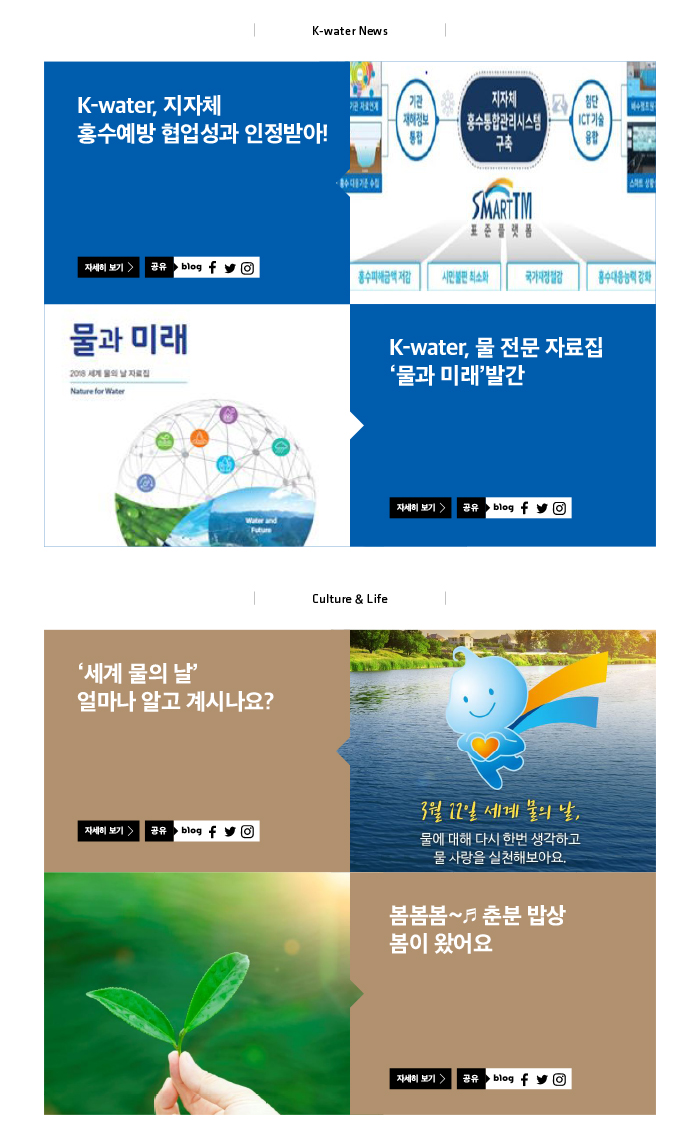This screenshot has height=1134, width=700.
Task: Open 자세히 보기 for the 홍수예방 협업성과 article
Action: (108, 268)
